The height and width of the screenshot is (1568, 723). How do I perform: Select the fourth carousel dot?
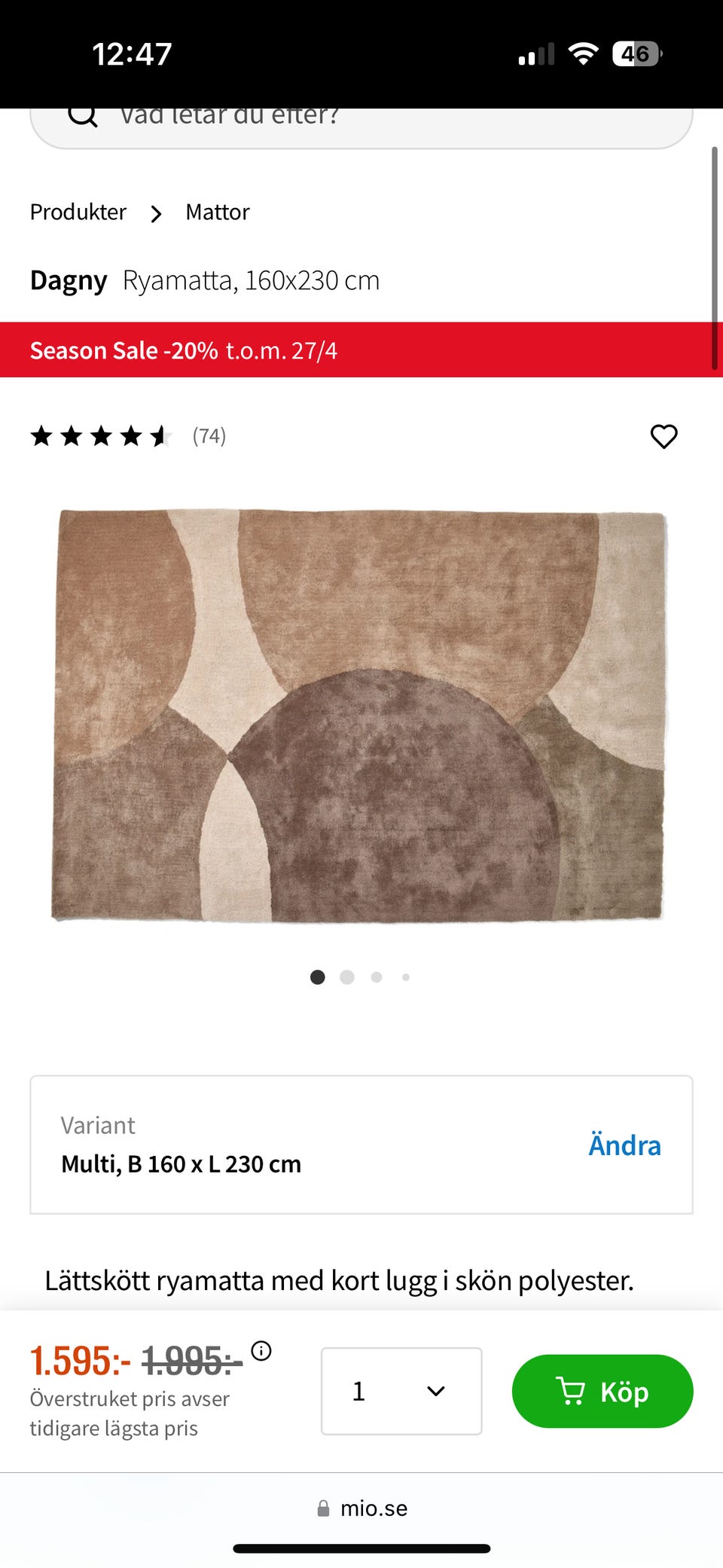click(406, 977)
